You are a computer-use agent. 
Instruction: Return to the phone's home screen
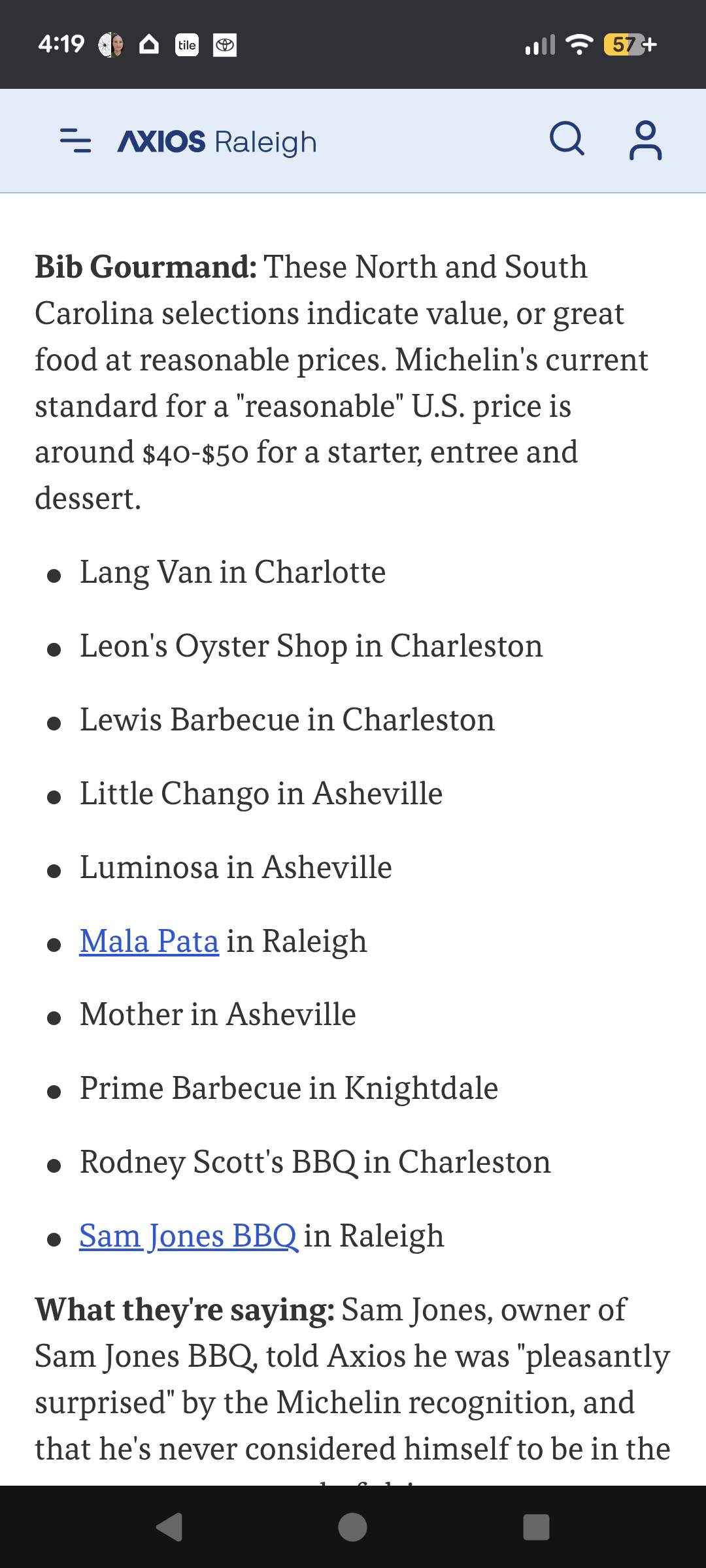(353, 1527)
